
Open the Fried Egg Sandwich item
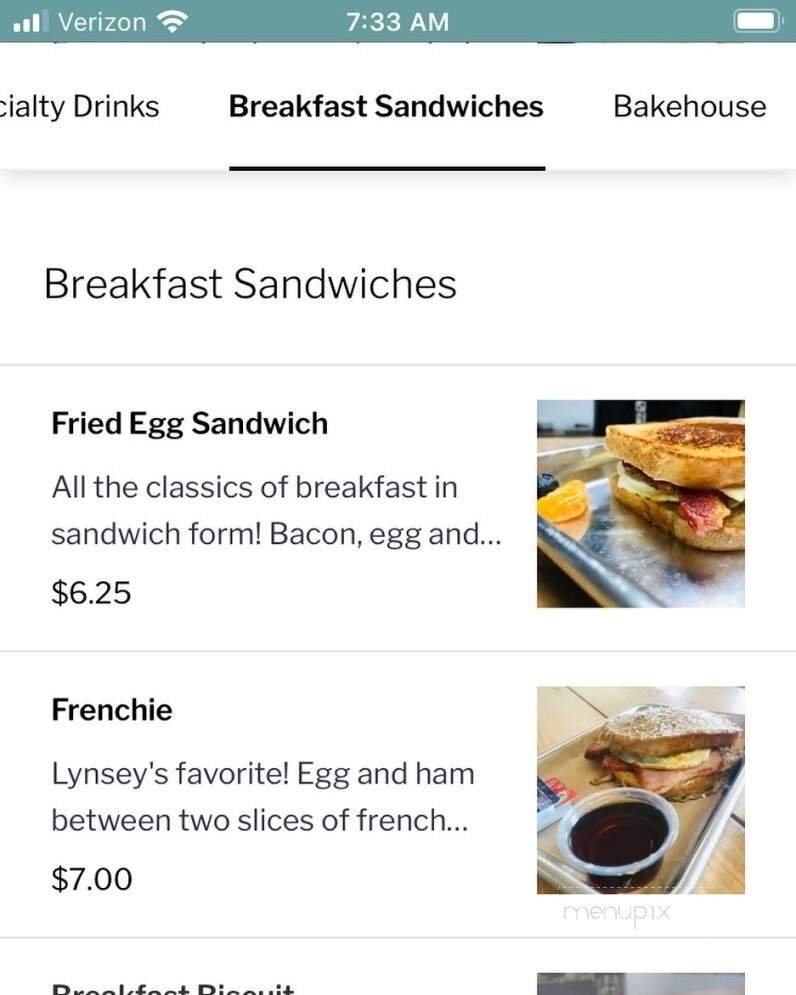(x=189, y=423)
